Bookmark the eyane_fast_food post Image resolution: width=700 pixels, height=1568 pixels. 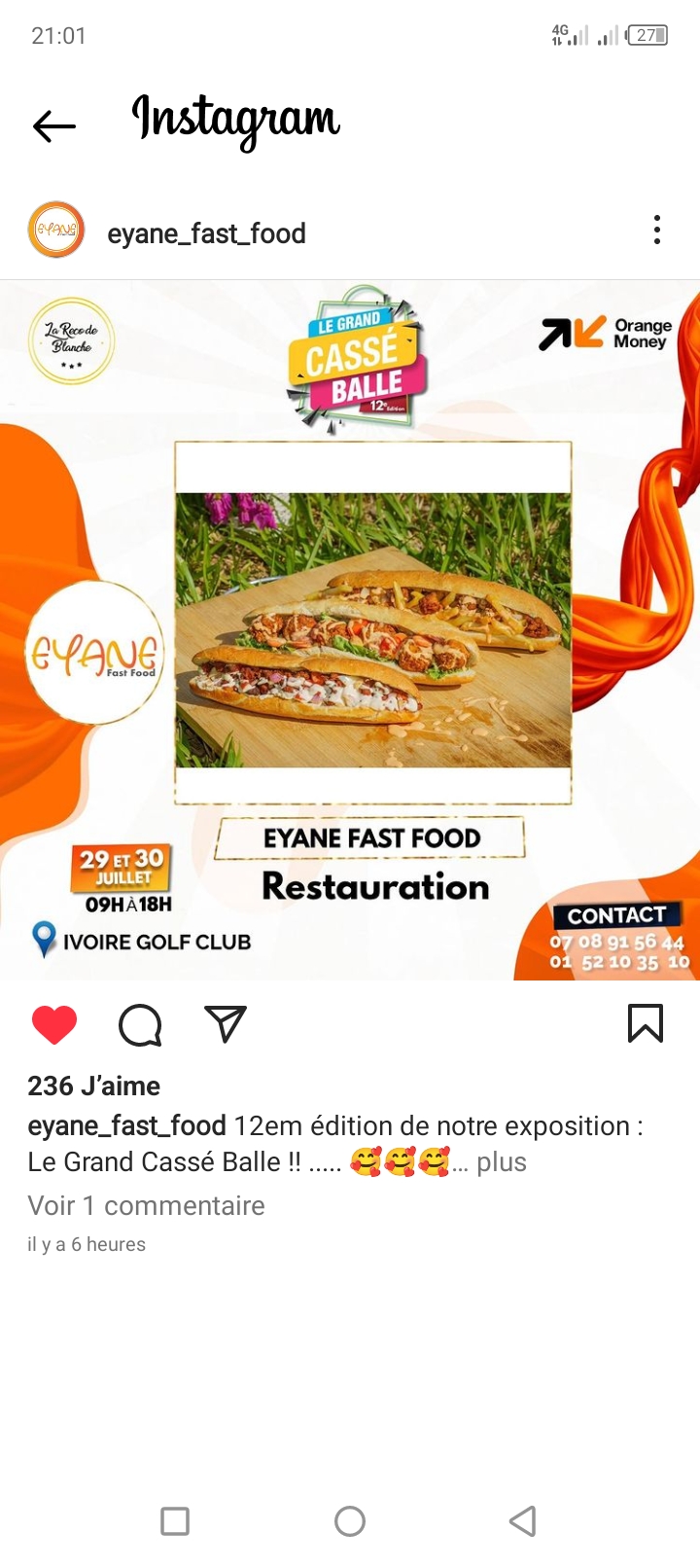pos(646,1023)
